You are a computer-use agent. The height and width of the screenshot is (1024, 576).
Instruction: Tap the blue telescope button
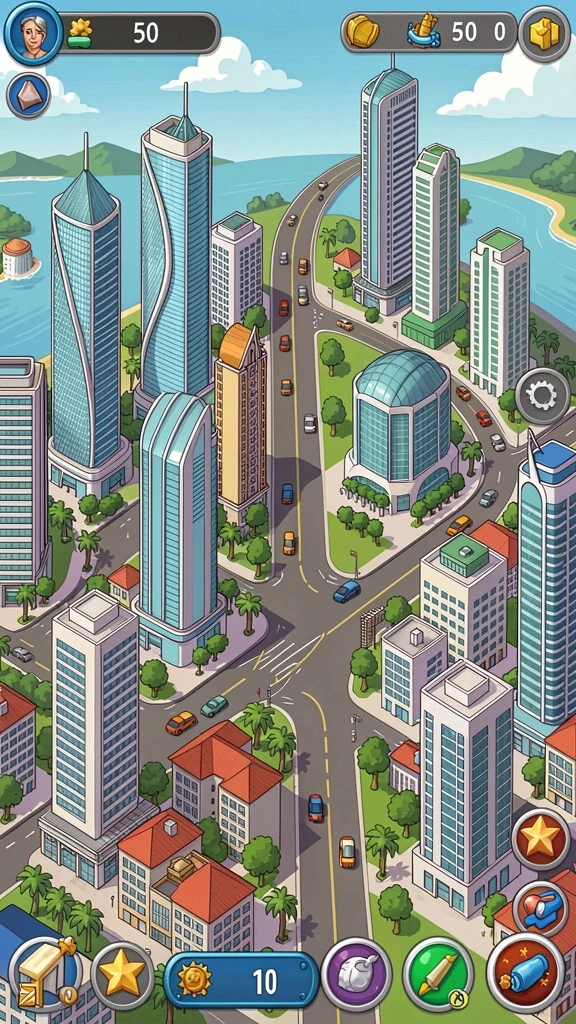tap(540, 908)
